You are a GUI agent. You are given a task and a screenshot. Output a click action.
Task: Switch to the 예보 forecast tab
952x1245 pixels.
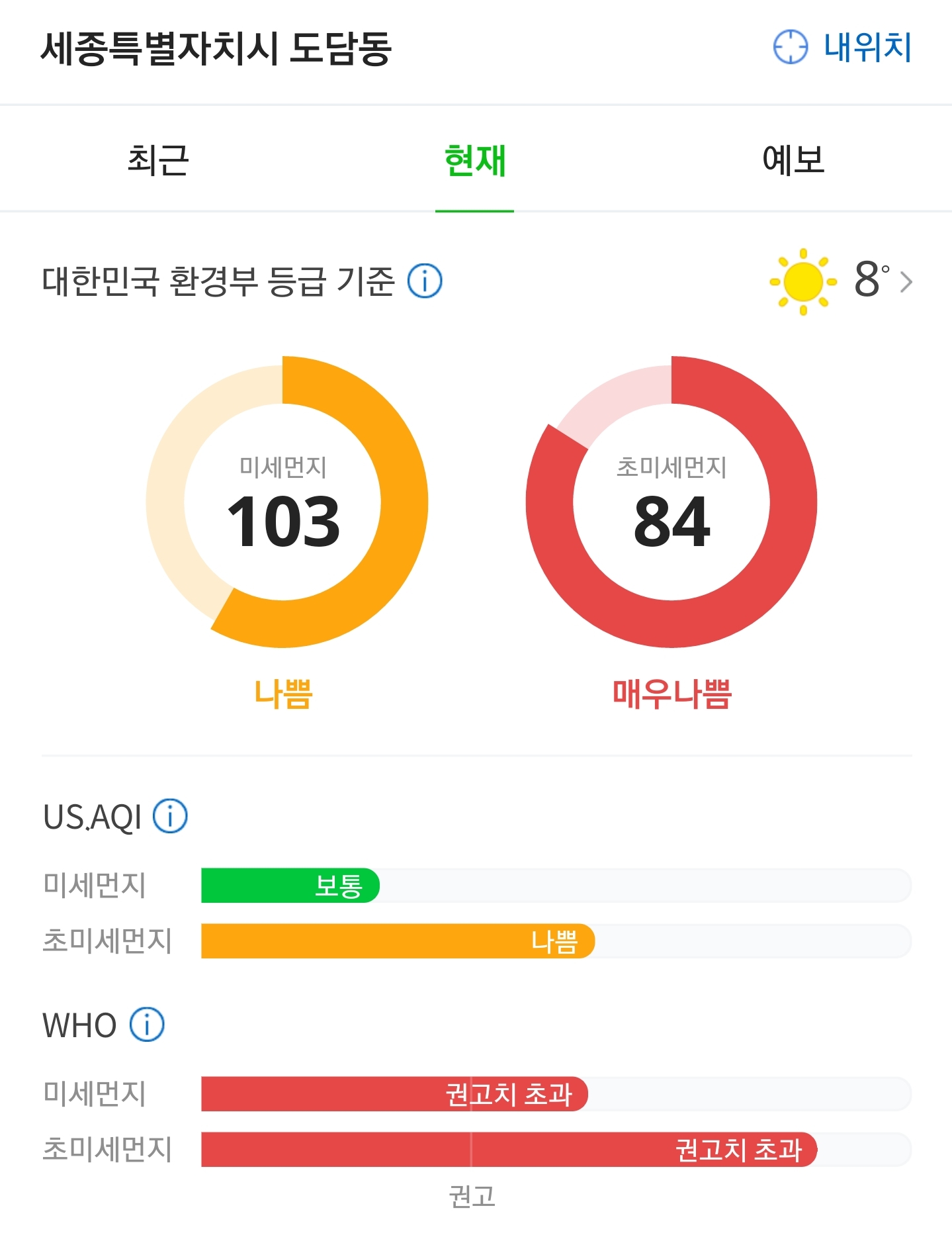(x=793, y=160)
